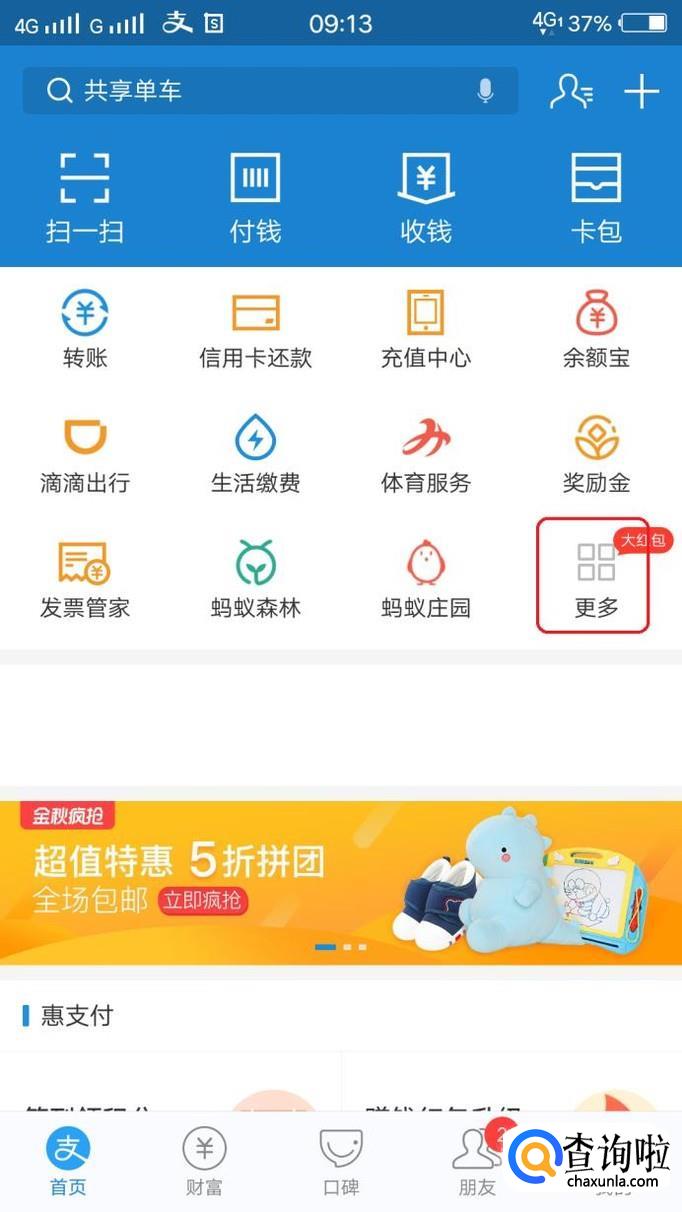Viewport: 682px width, 1212px height.
Task: Open 蚂蚁森林
Action: pos(255,578)
